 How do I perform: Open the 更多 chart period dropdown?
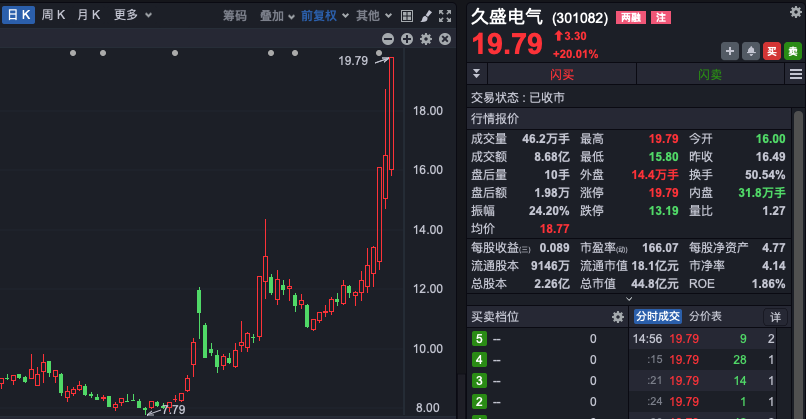click(133, 15)
